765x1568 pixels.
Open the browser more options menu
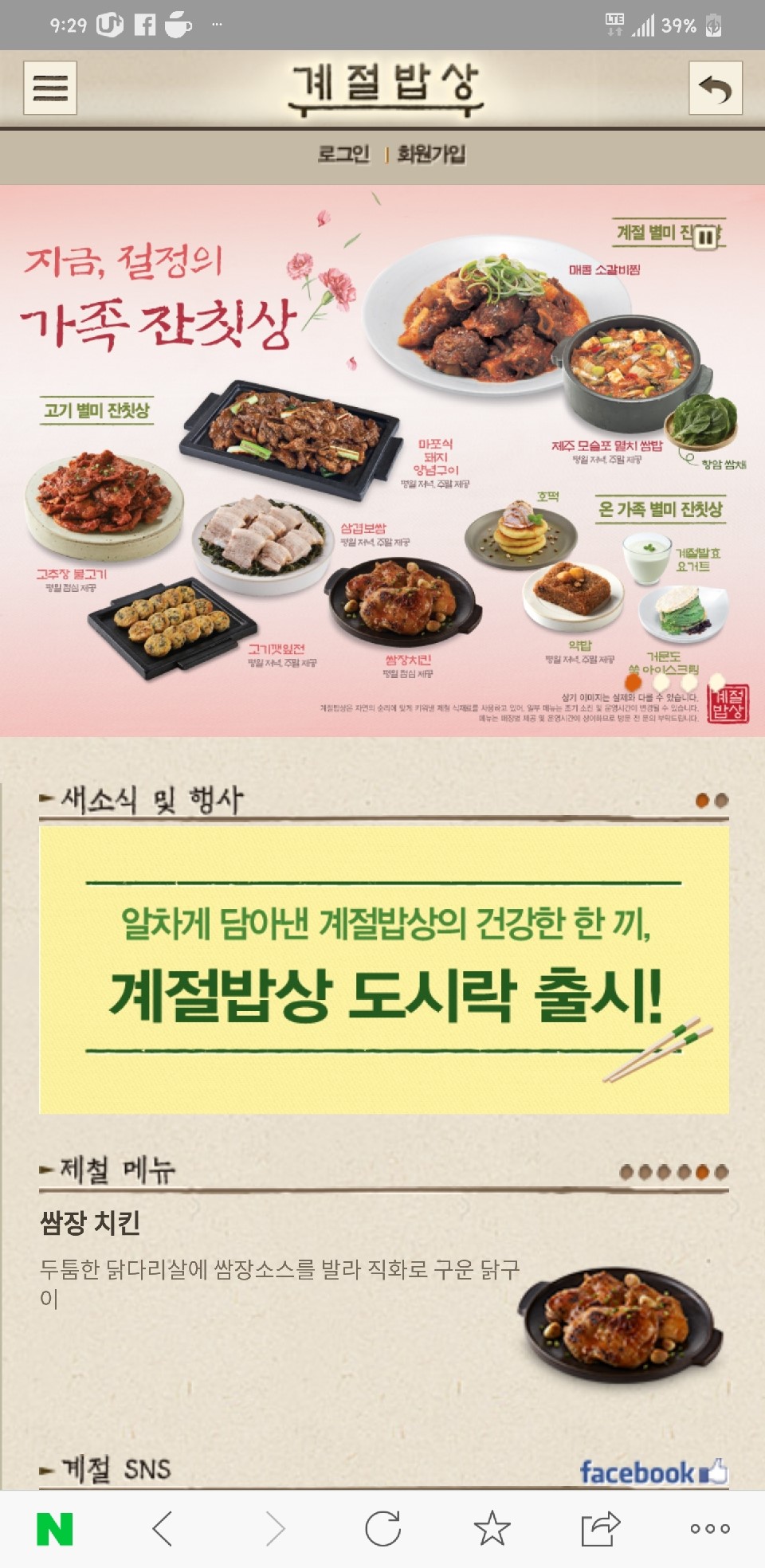point(710,1529)
